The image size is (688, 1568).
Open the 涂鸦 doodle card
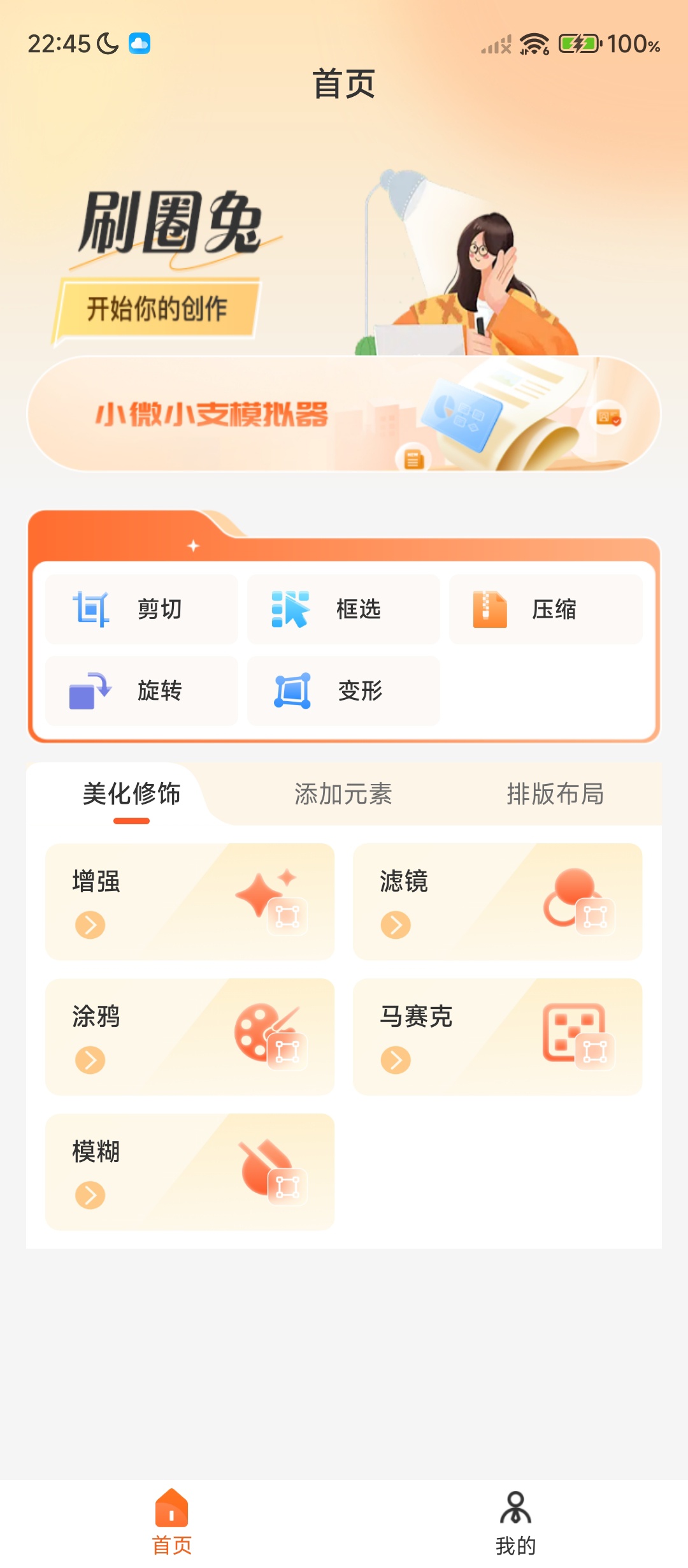(190, 1036)
